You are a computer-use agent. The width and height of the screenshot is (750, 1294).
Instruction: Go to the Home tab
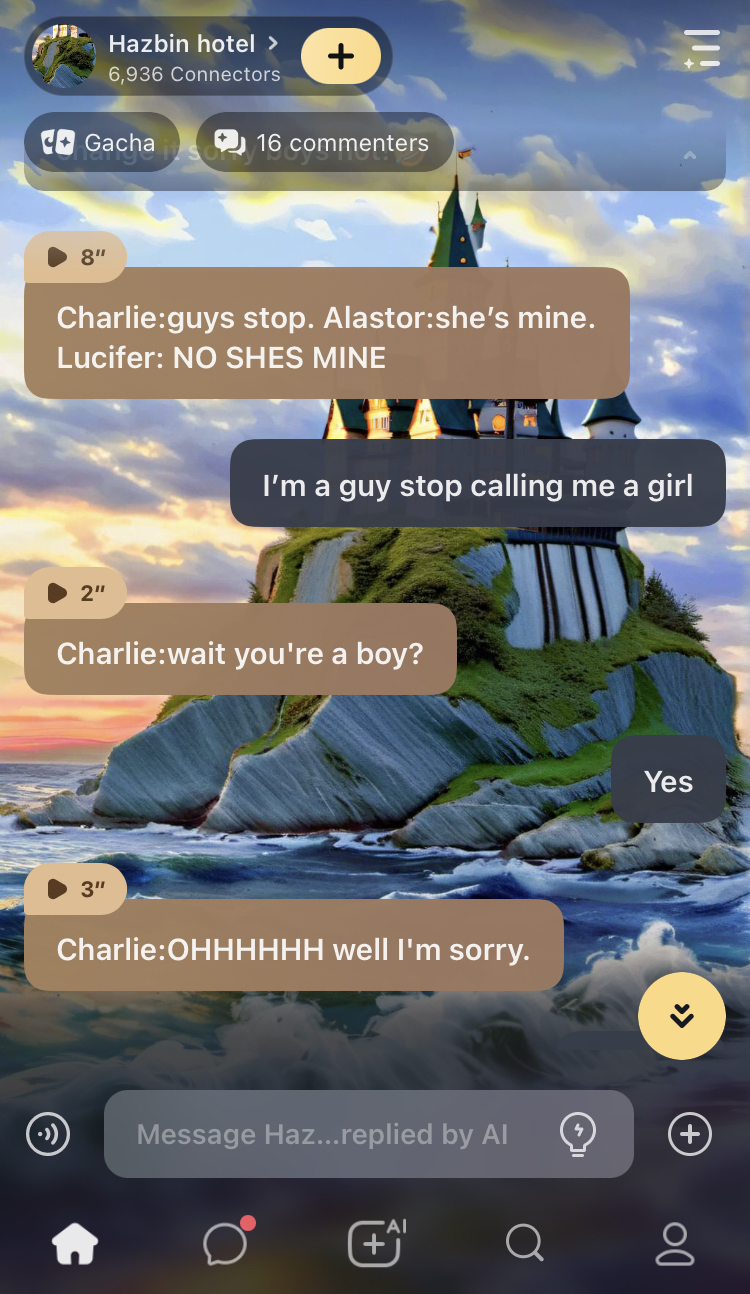coord(75,1244)
